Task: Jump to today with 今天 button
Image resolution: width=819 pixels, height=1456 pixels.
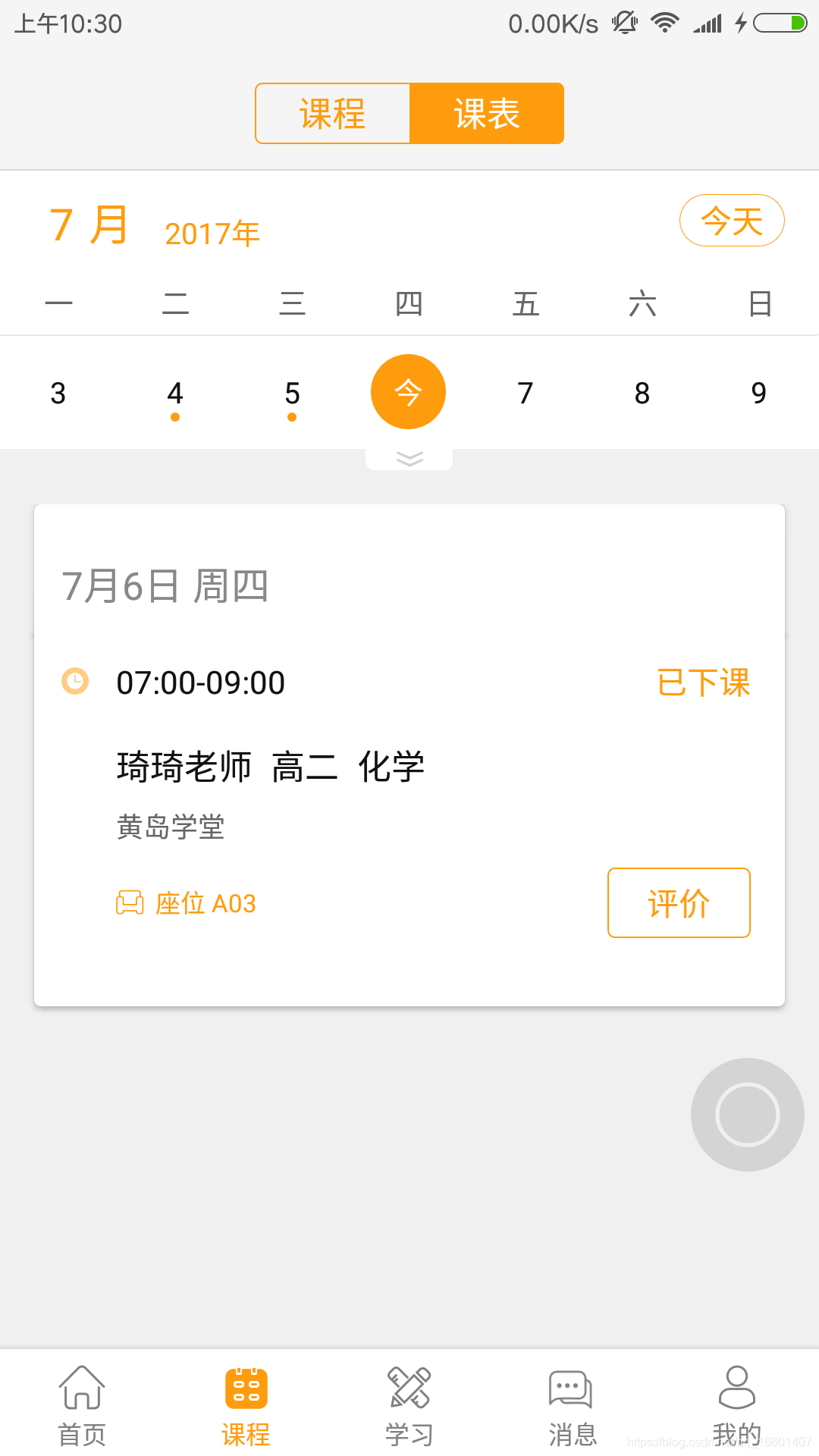Action: 731,221
